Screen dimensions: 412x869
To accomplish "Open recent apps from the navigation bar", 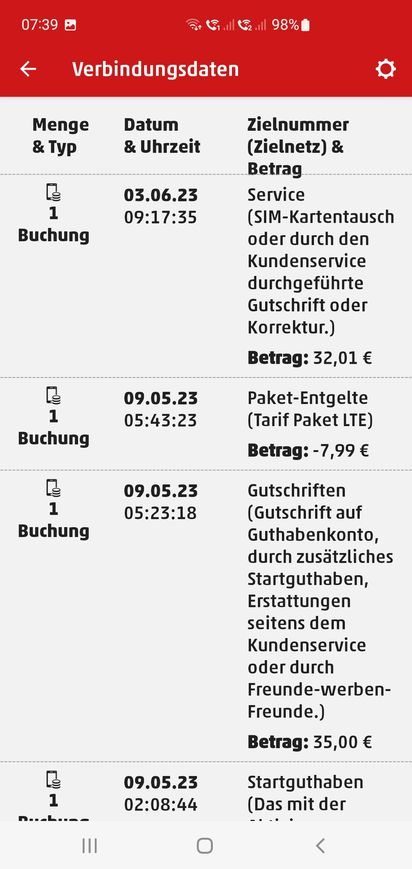I will click(89, 845).
